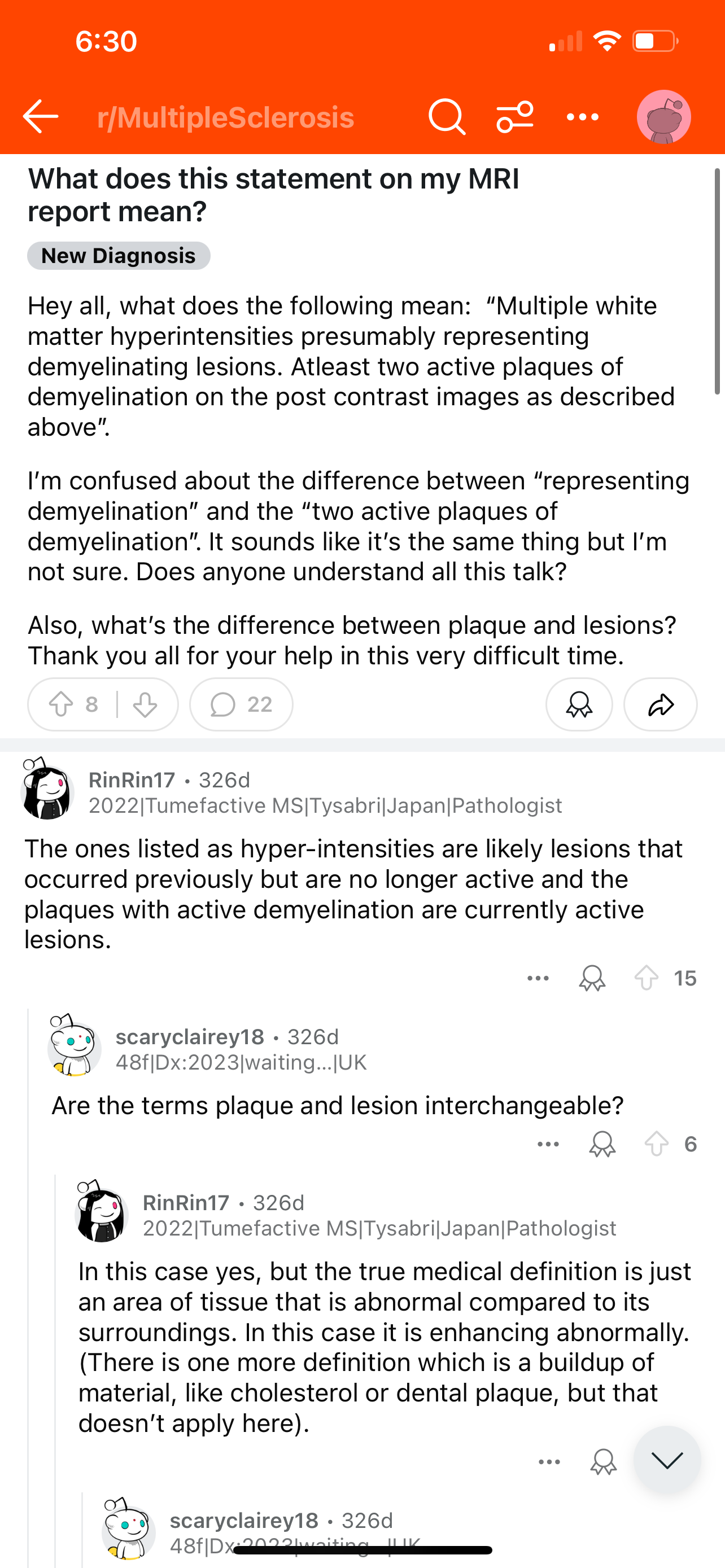Open more options on RinRin17's medical definition reply
This screenshot has height=1568, width=725.
click(x=549, y=1461)
